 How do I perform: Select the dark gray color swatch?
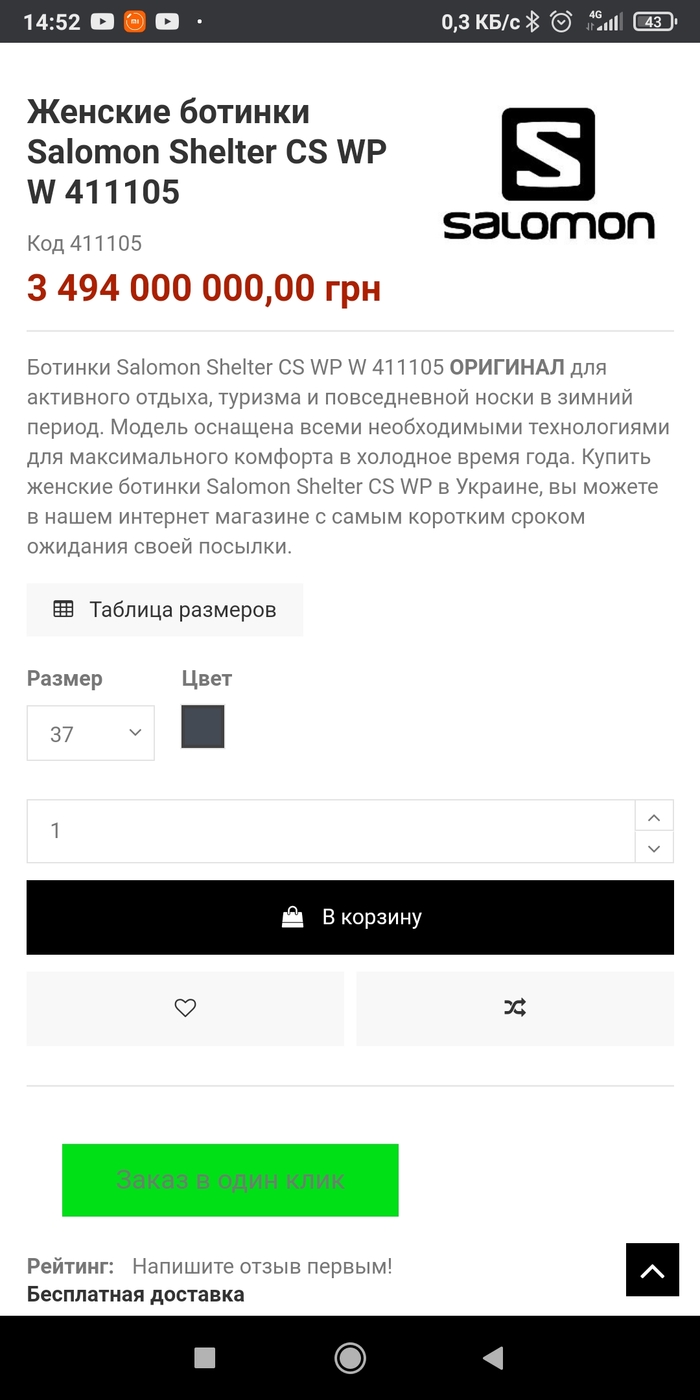[x=203, y=727]
